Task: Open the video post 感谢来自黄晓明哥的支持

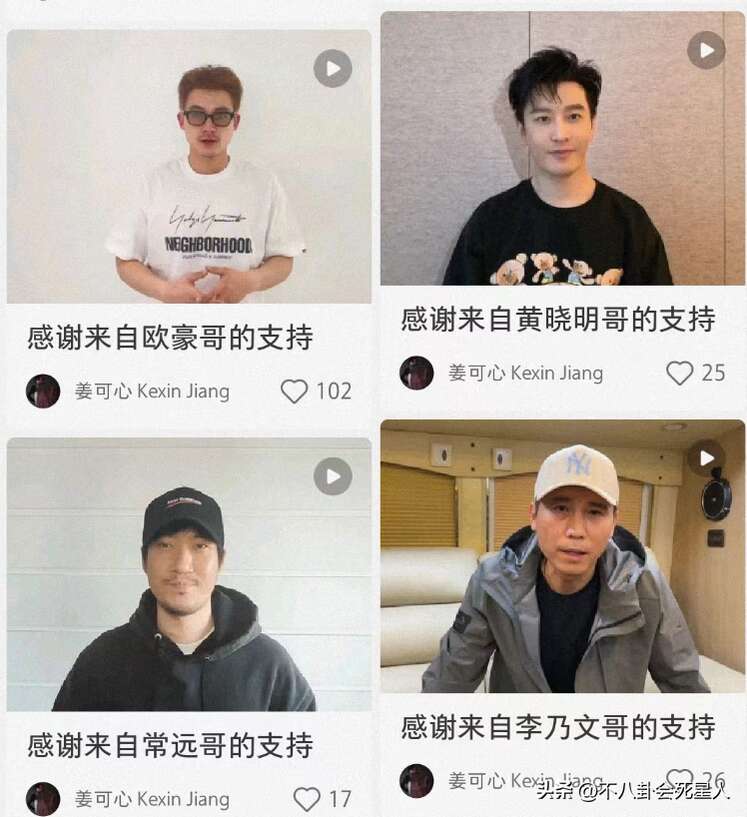Action: (x=562, y=150)
